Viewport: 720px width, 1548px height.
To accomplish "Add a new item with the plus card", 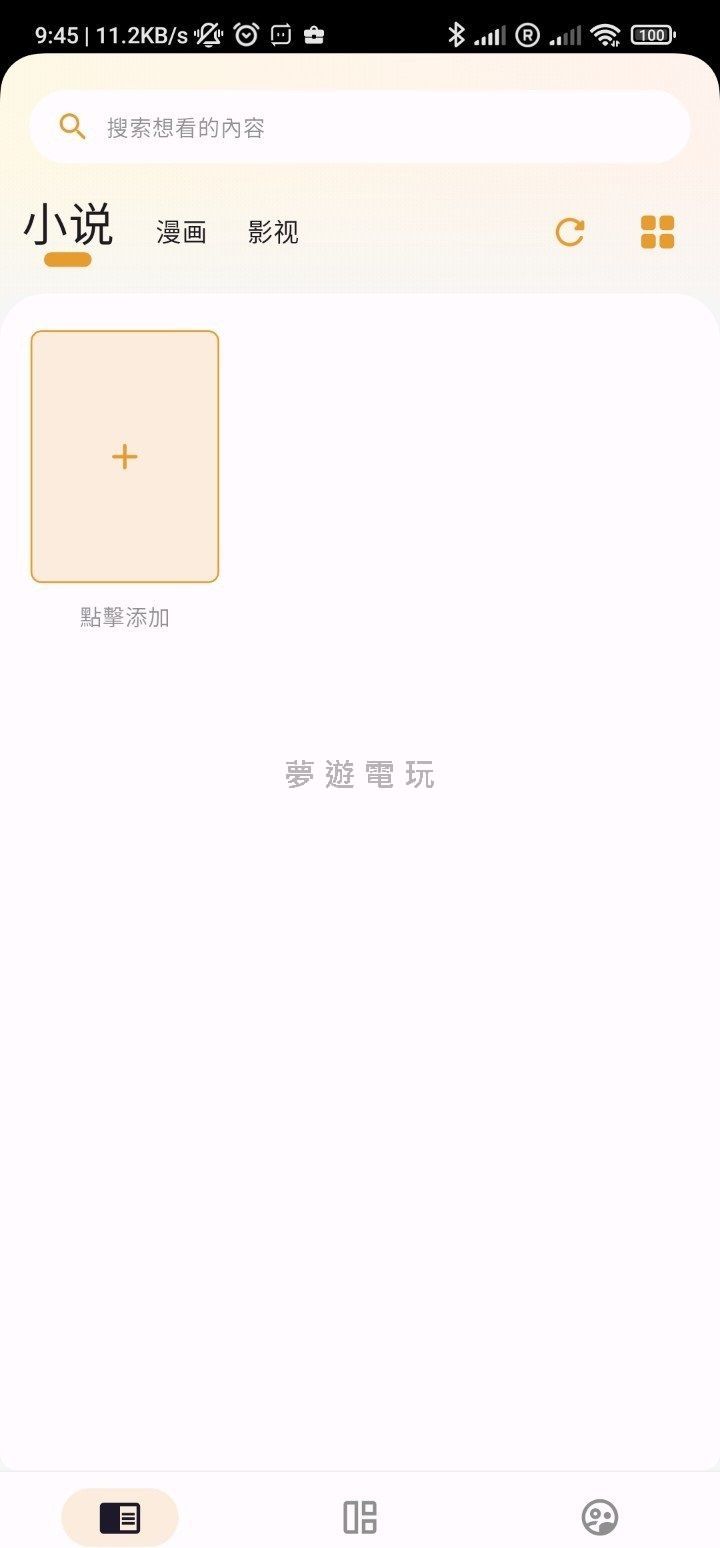I will pos(125,457).
